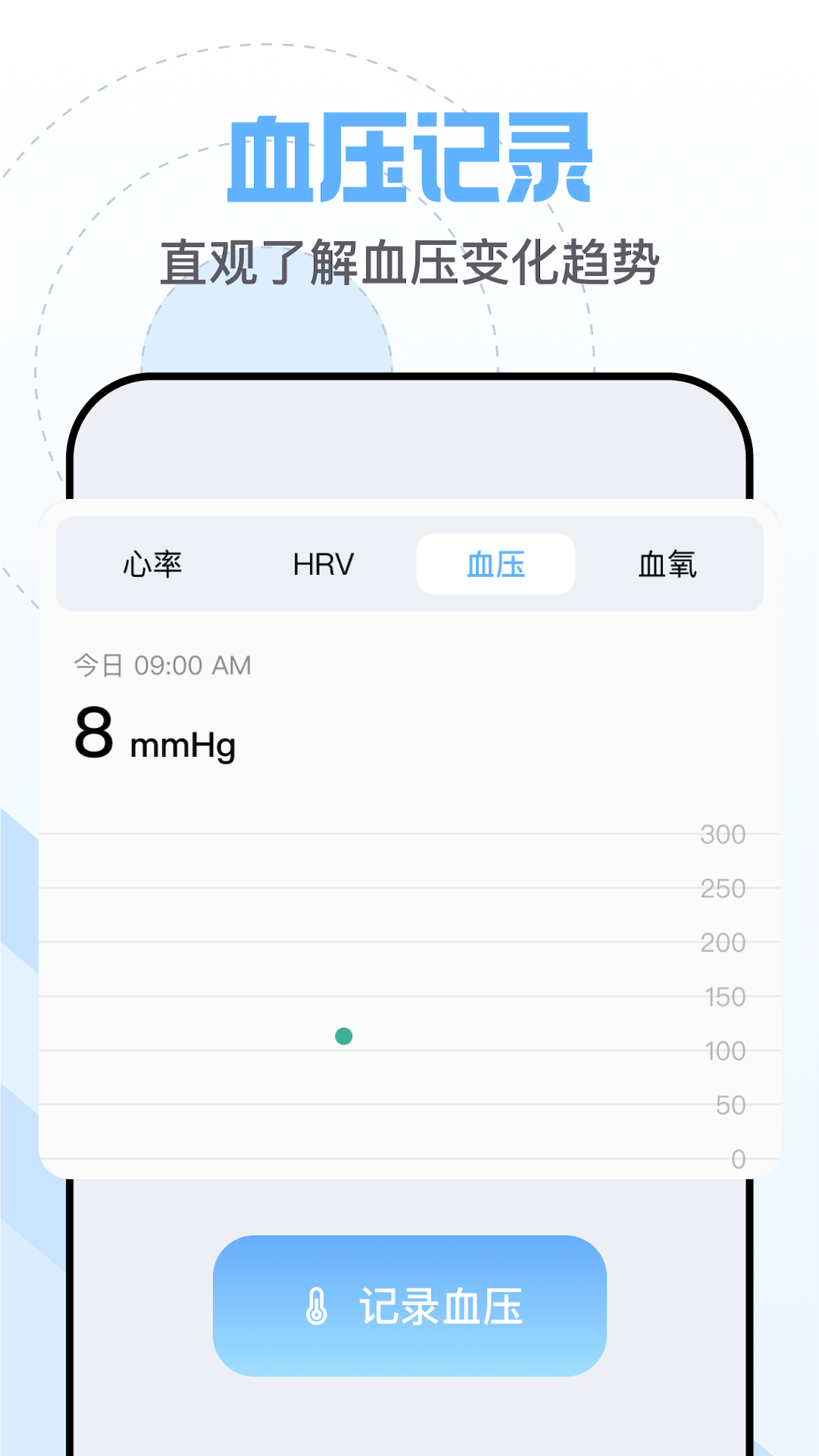Tap the mmHg unit label
819x1456 pixels.
point(183,745)
